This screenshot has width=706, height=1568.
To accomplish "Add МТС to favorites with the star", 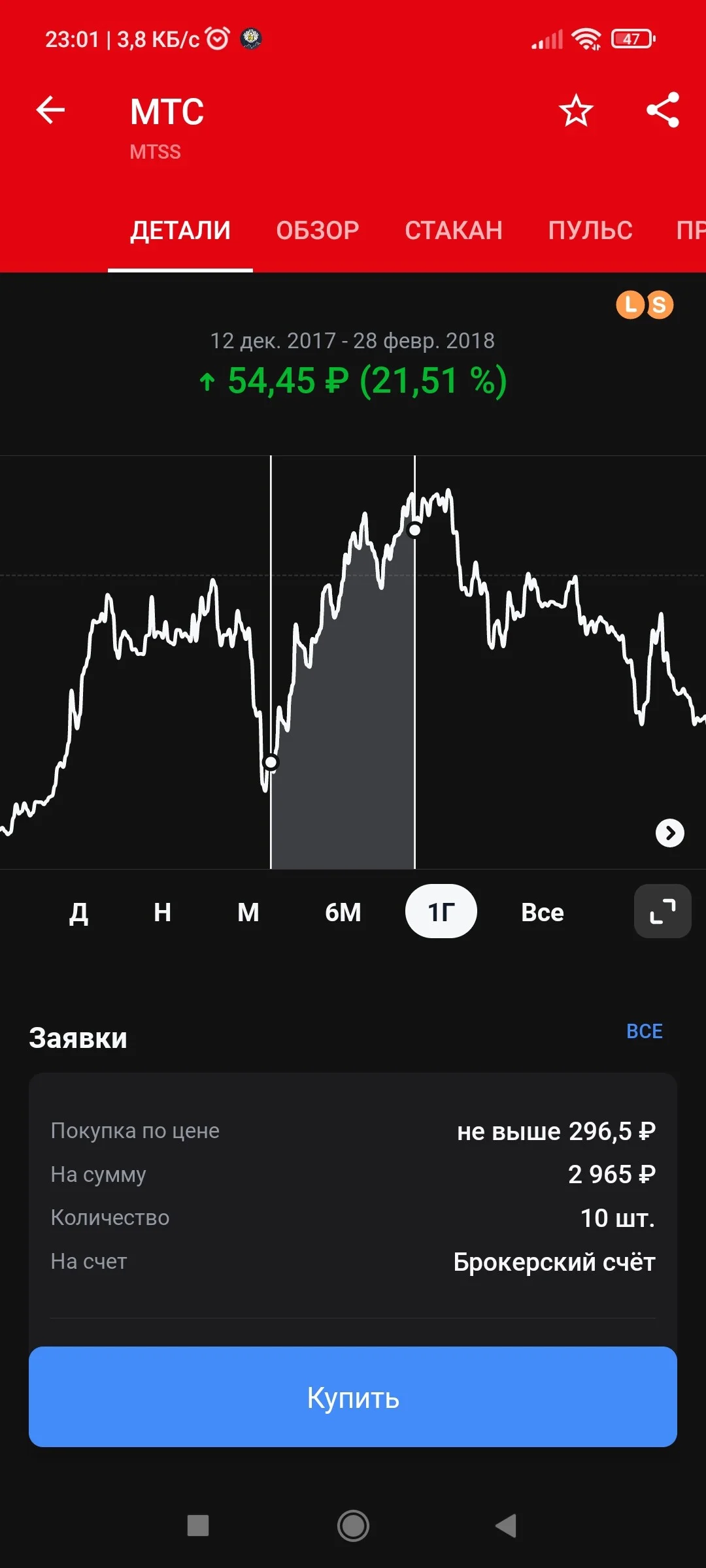I will click(576, 110).
